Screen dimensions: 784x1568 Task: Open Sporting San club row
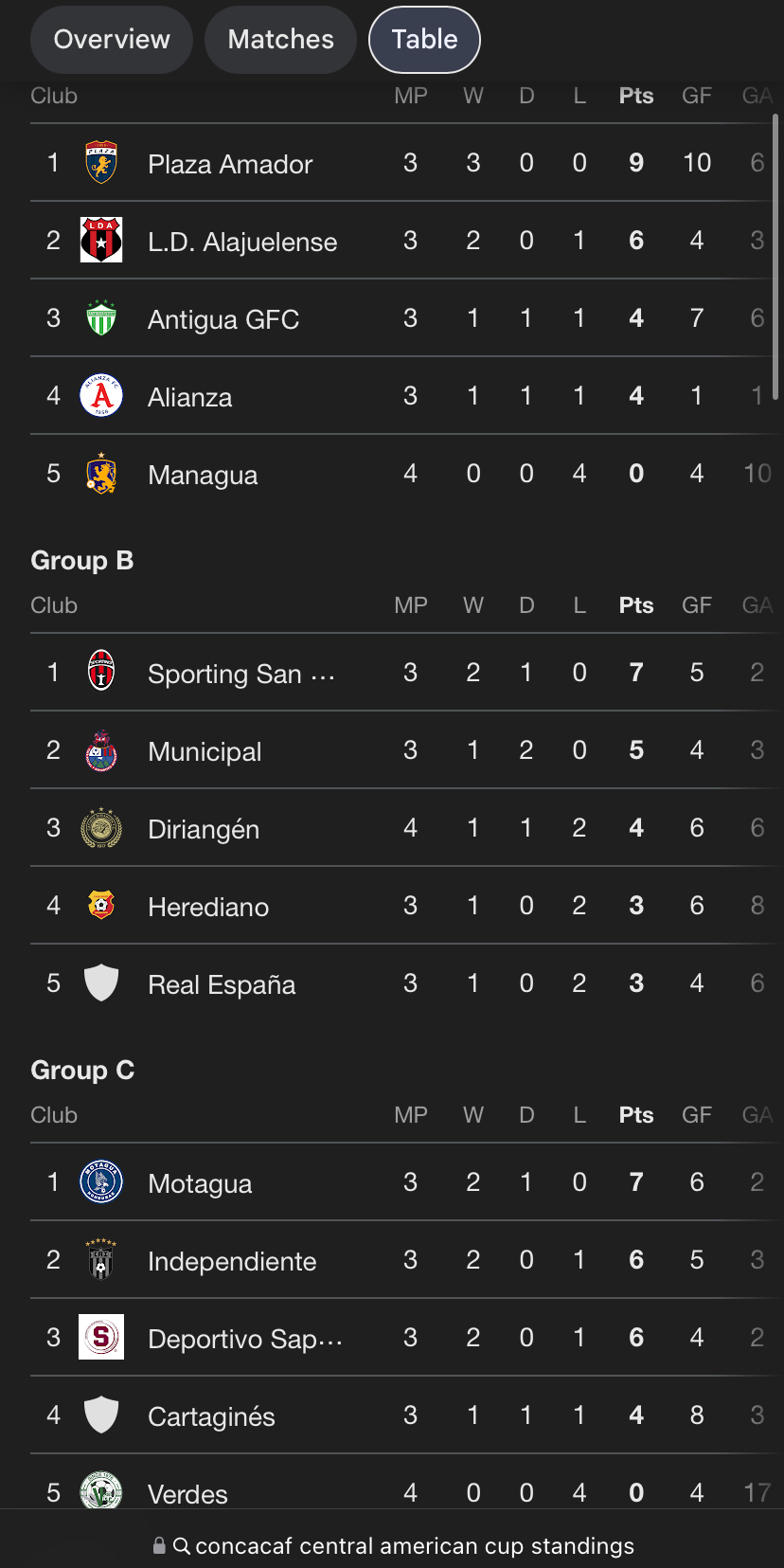click(241, 674)
